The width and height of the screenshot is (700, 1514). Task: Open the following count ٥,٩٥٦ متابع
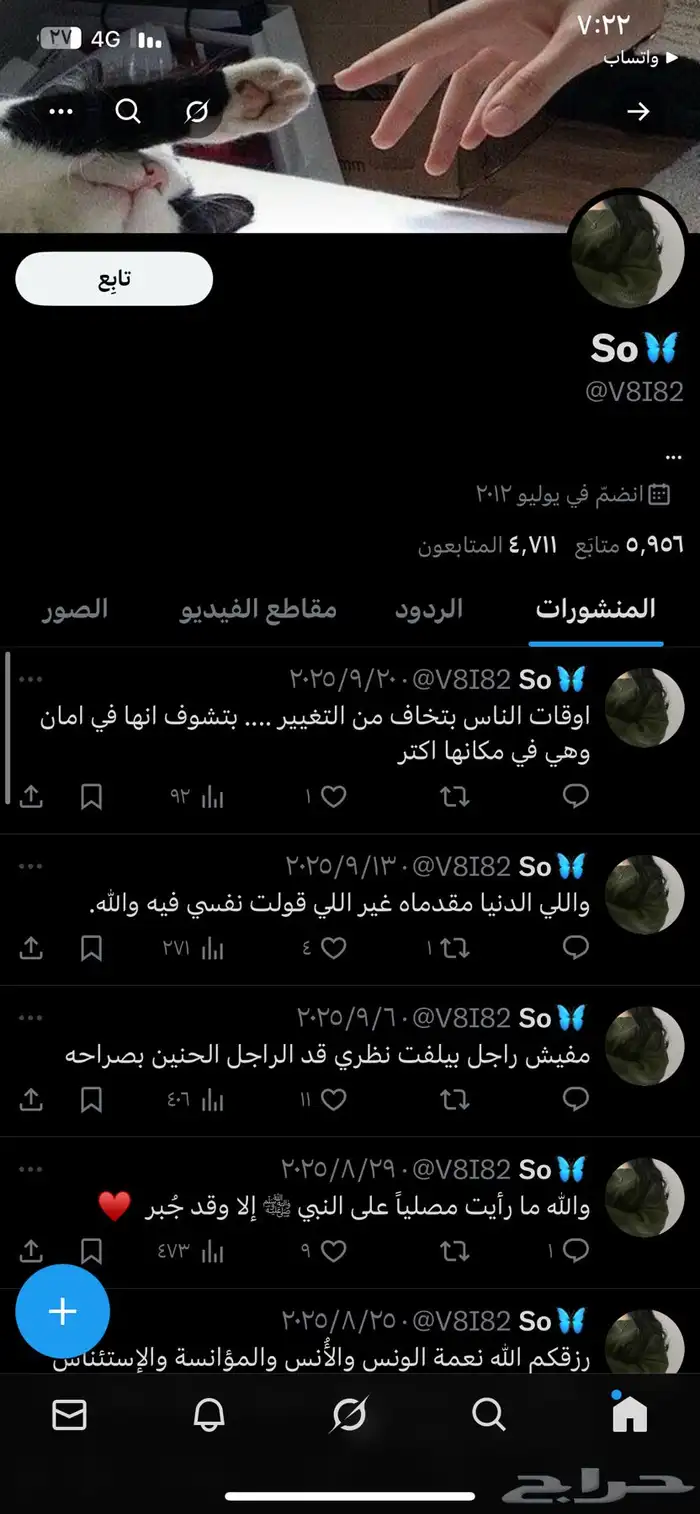pyautogui.click(x=629, y=546)
